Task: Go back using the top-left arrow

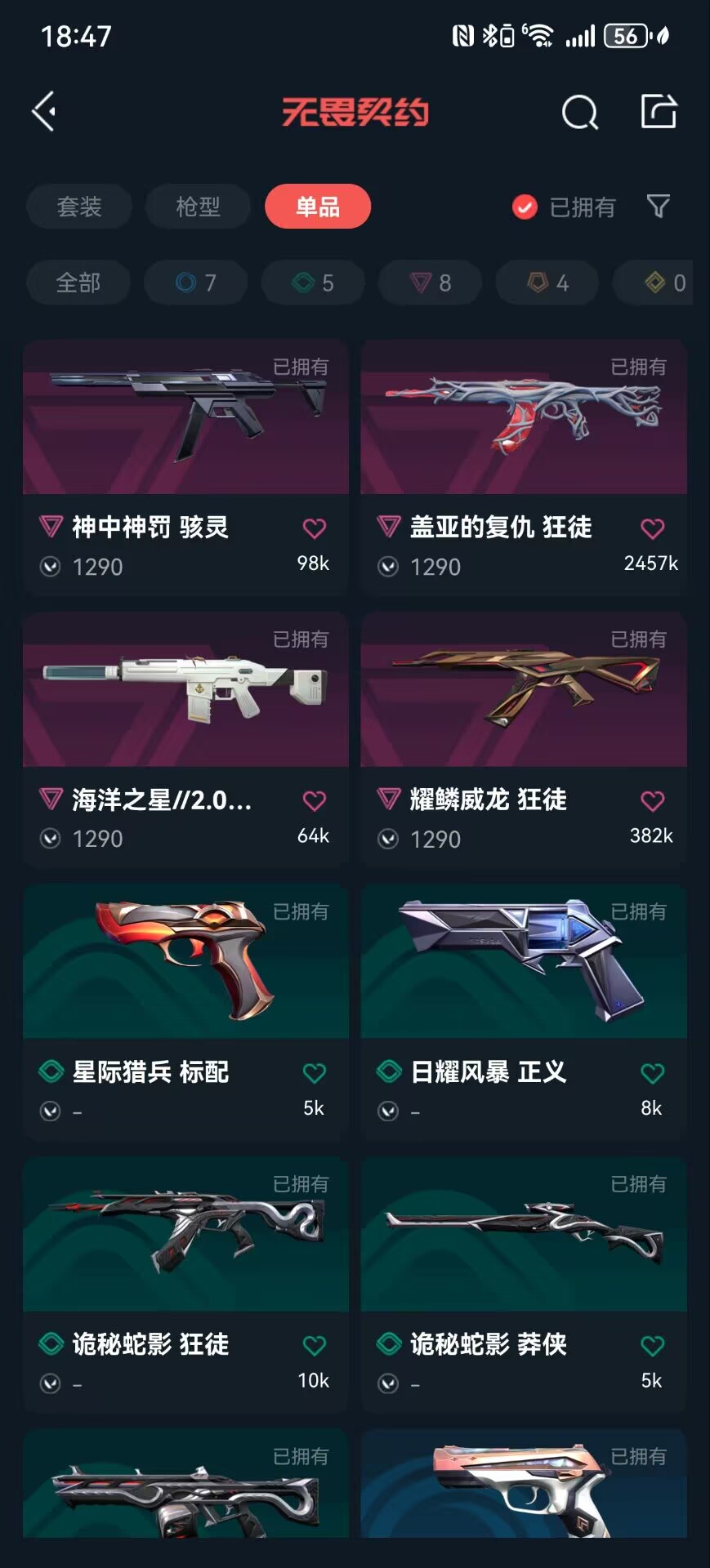Action: pos(44,111)
